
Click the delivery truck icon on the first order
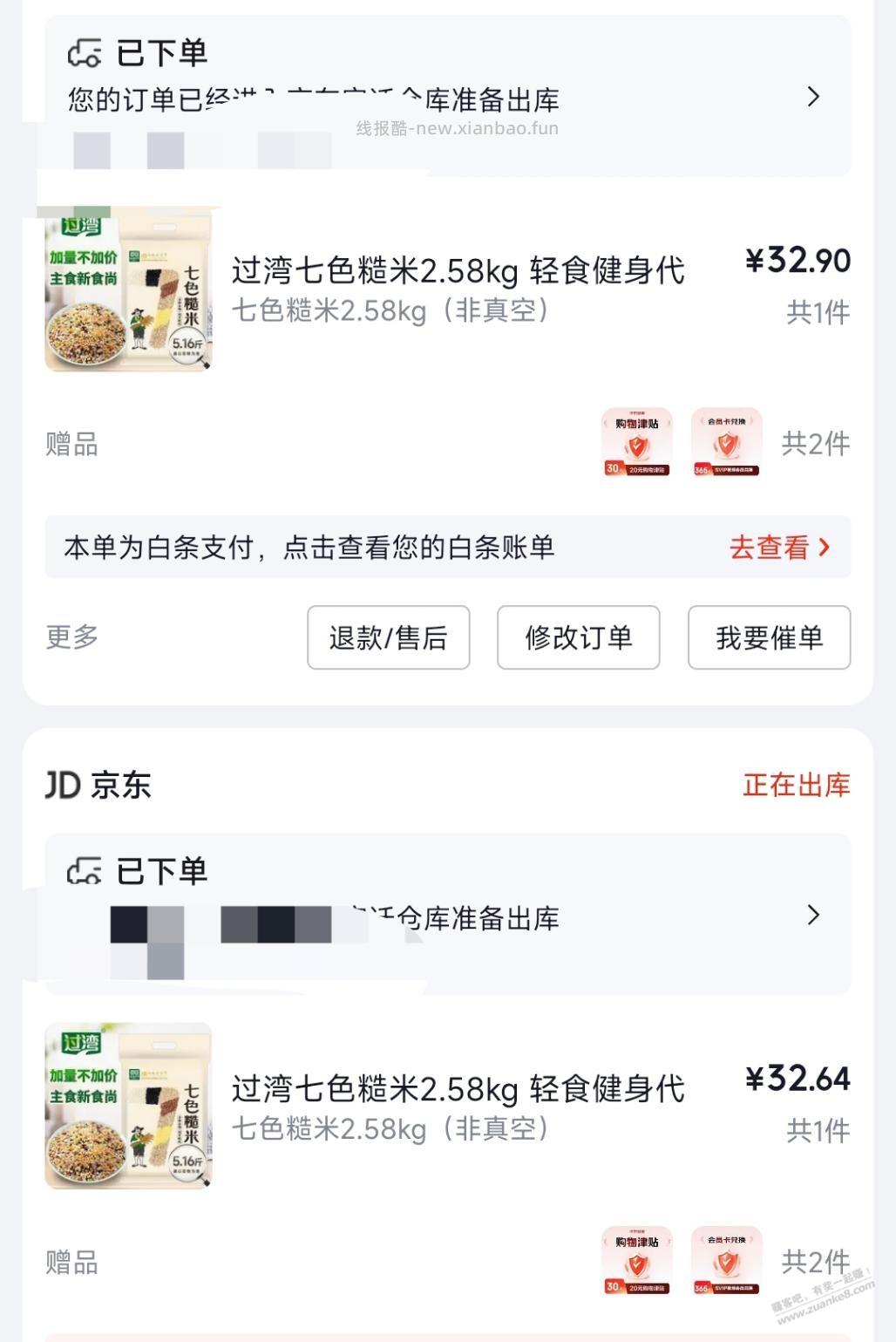pos(85,54)
